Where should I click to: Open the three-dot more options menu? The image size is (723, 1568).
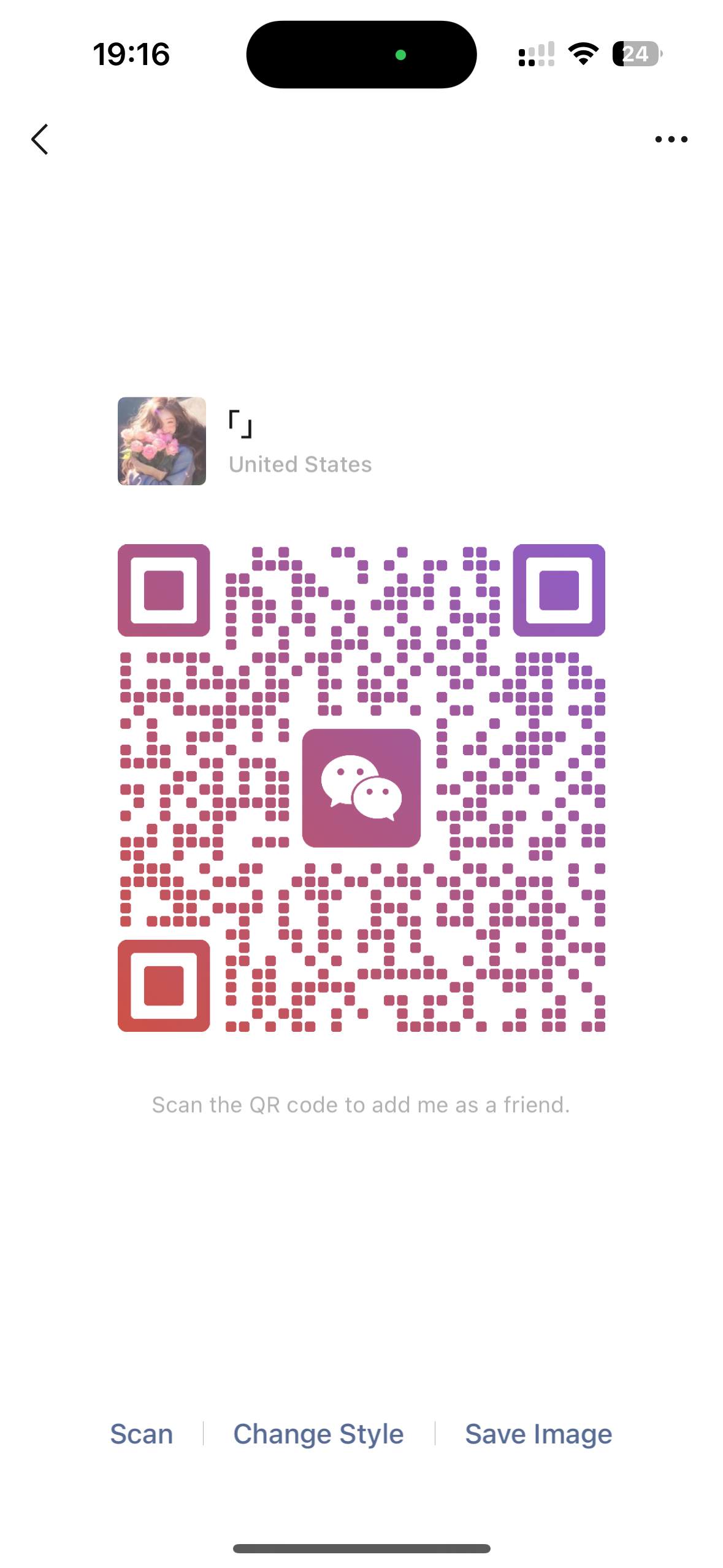(x=671, y=139)
